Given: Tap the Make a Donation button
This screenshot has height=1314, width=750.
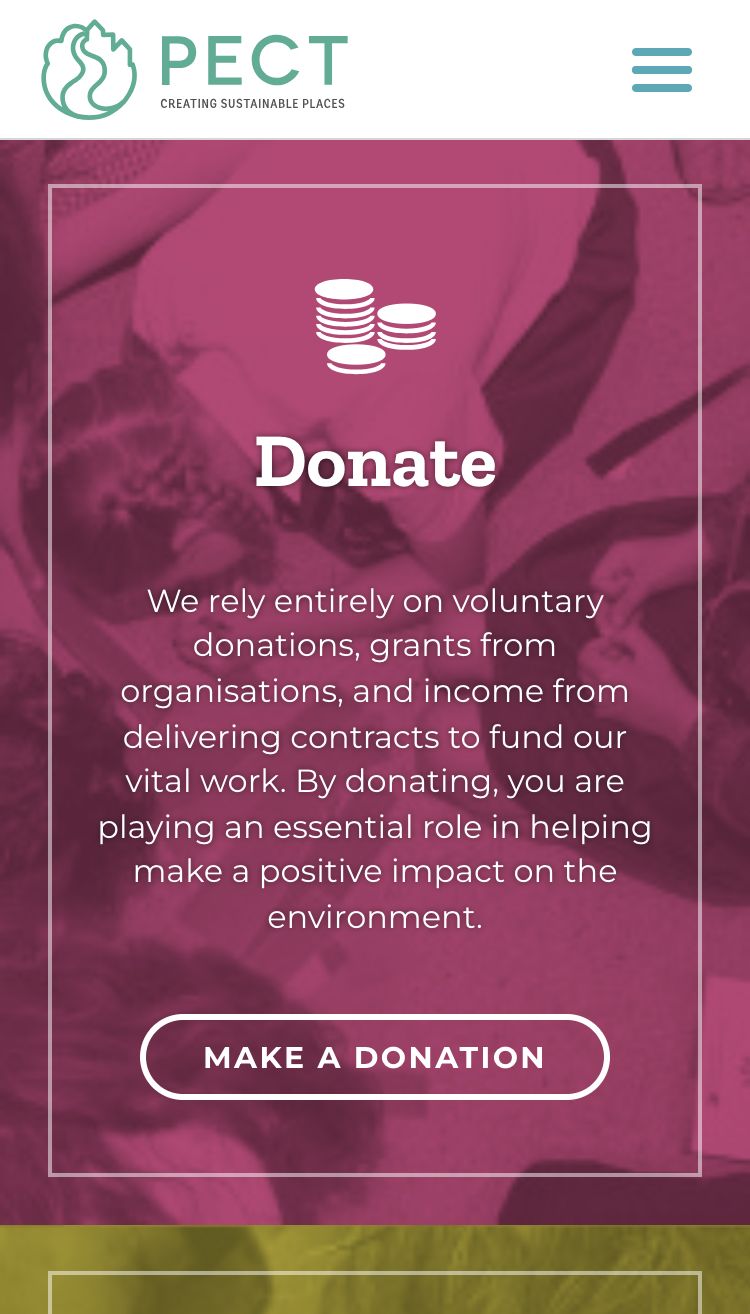Looking at the screenshot, I should [375, 1057].
